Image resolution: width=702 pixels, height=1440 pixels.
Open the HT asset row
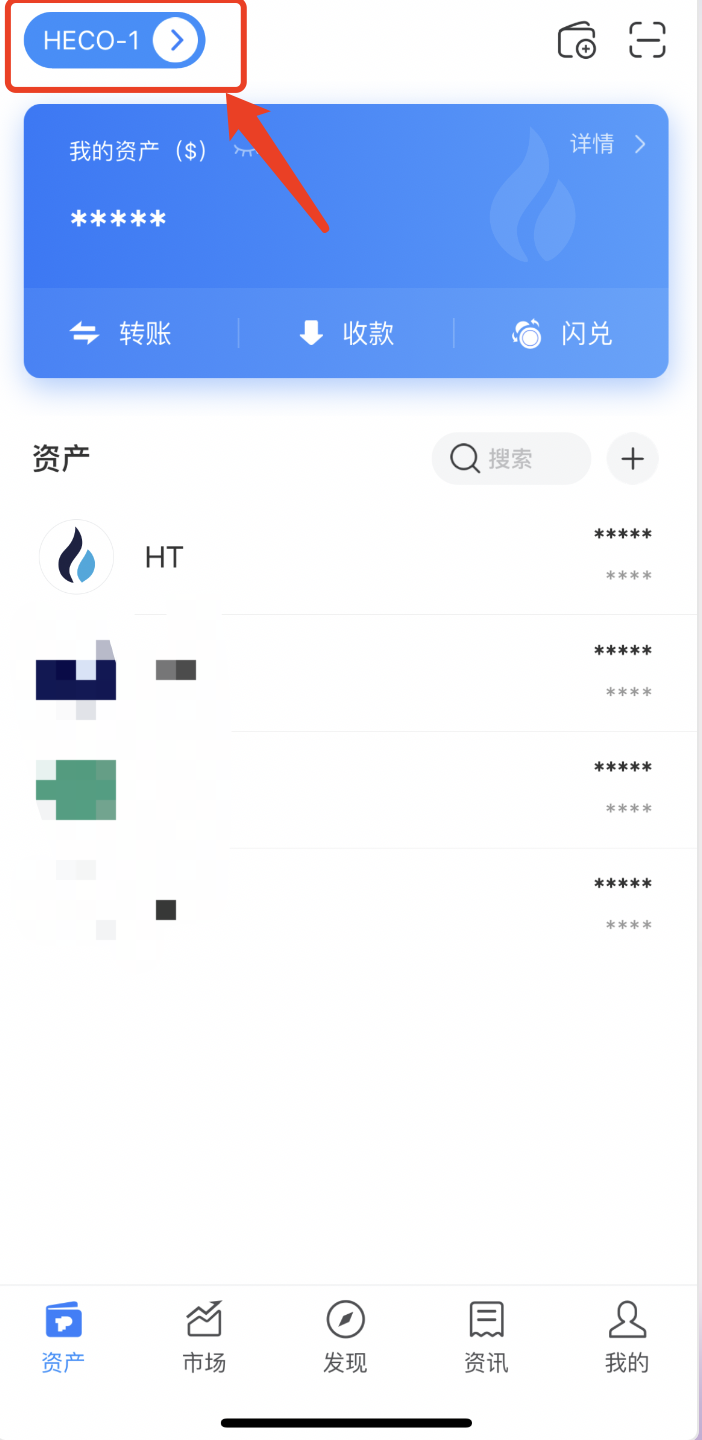click(350, 557)
